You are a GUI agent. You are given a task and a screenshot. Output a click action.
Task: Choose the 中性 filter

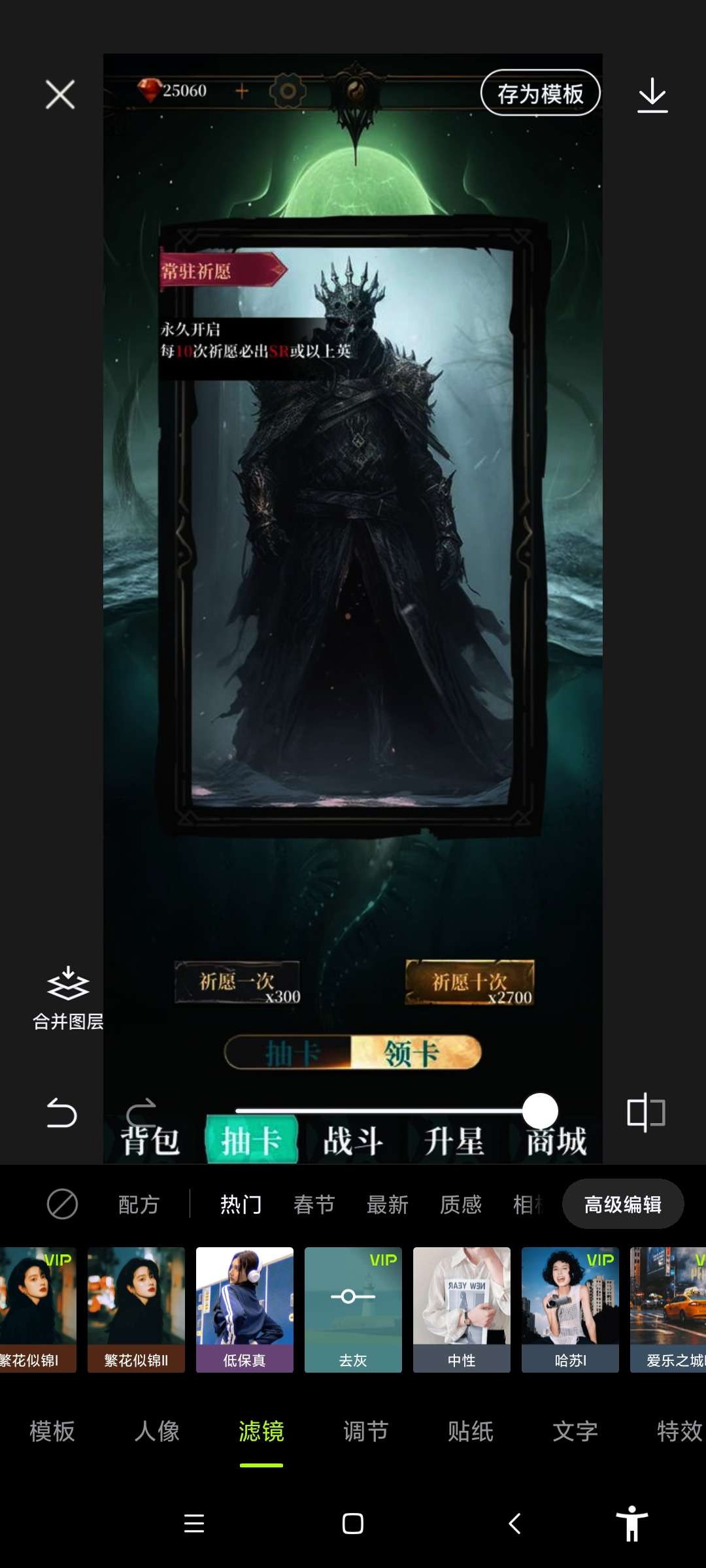coord(462,1309)
